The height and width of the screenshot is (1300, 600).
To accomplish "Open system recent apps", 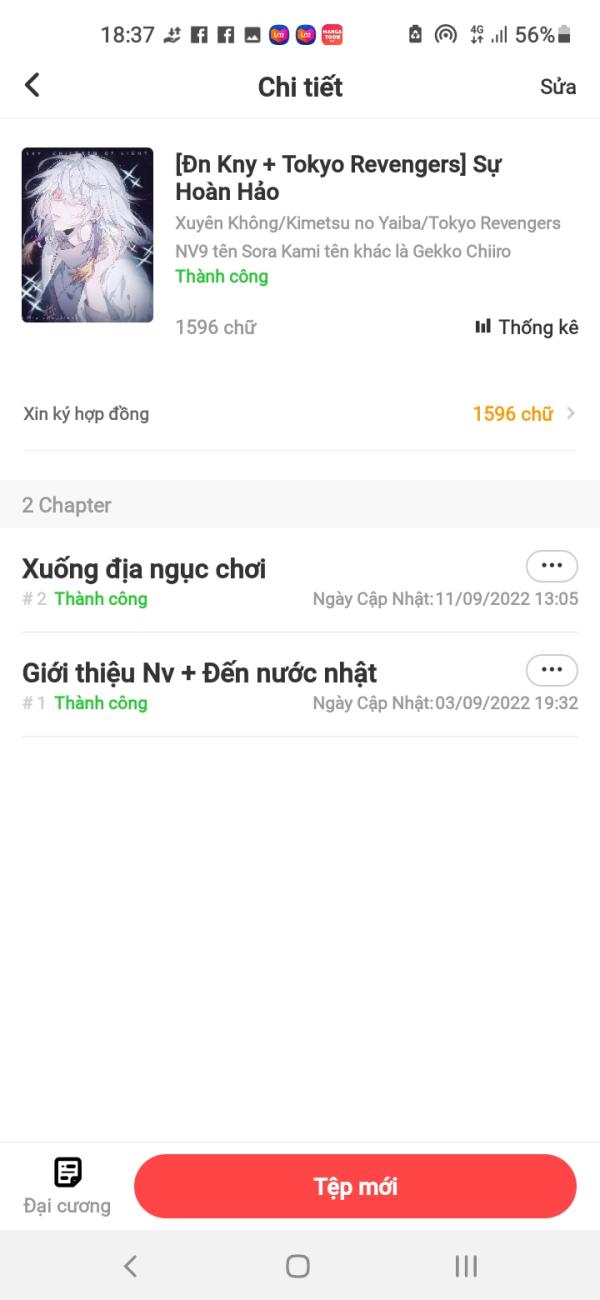I will (466, 1266).
